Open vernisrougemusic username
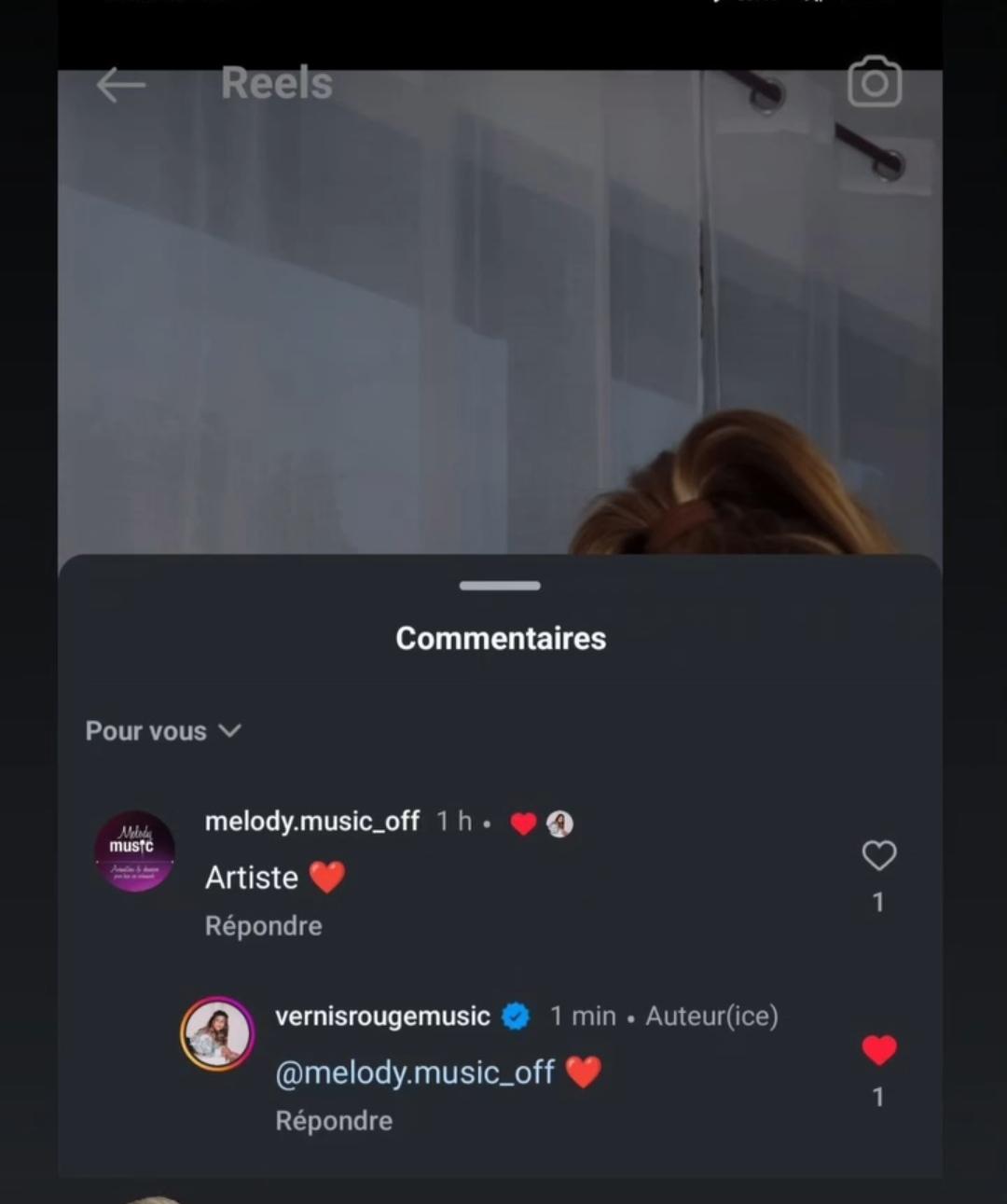This screenshot has width=1007, height=1204. 382,1017
